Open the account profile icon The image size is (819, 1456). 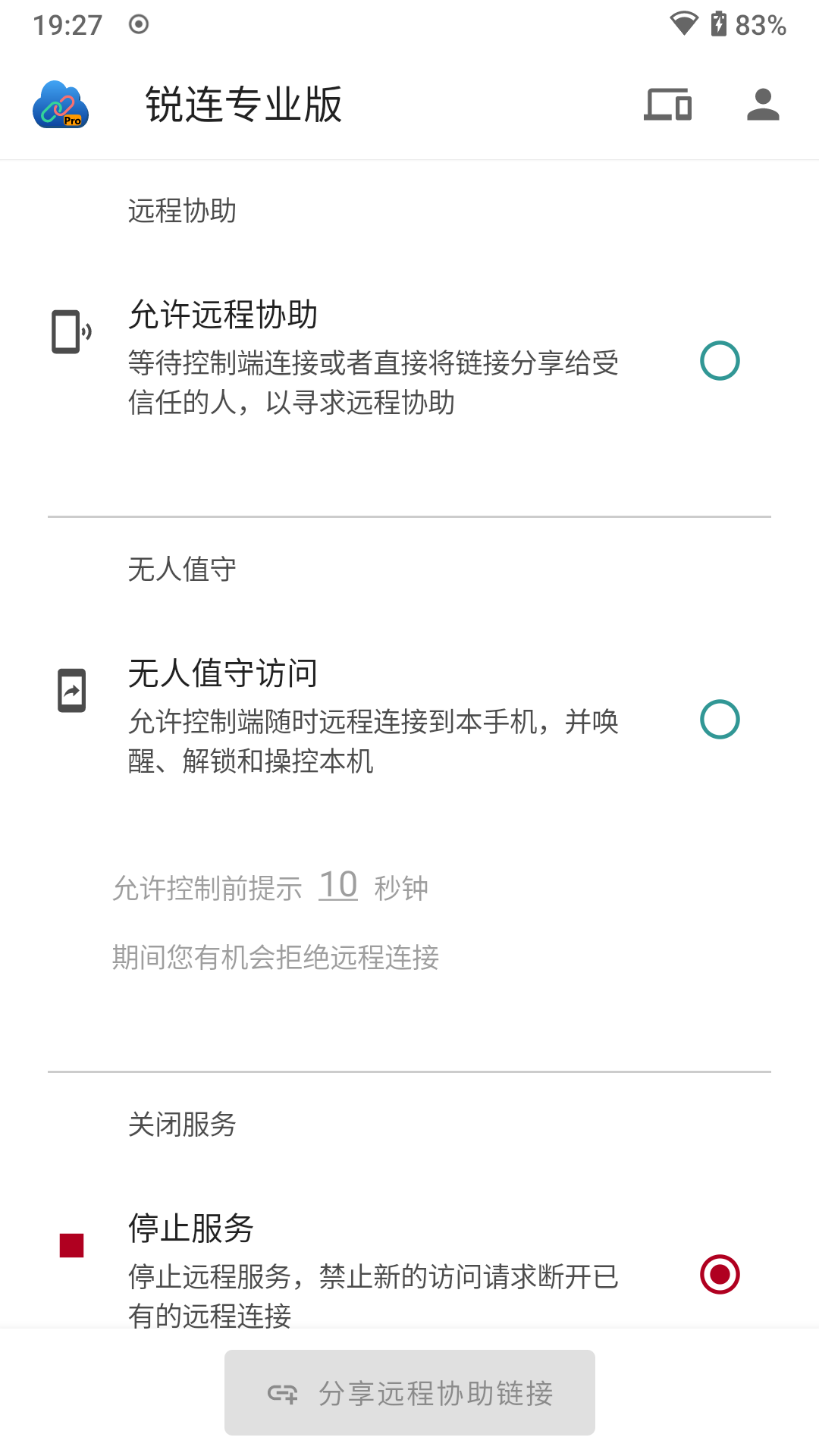[763, 105]
